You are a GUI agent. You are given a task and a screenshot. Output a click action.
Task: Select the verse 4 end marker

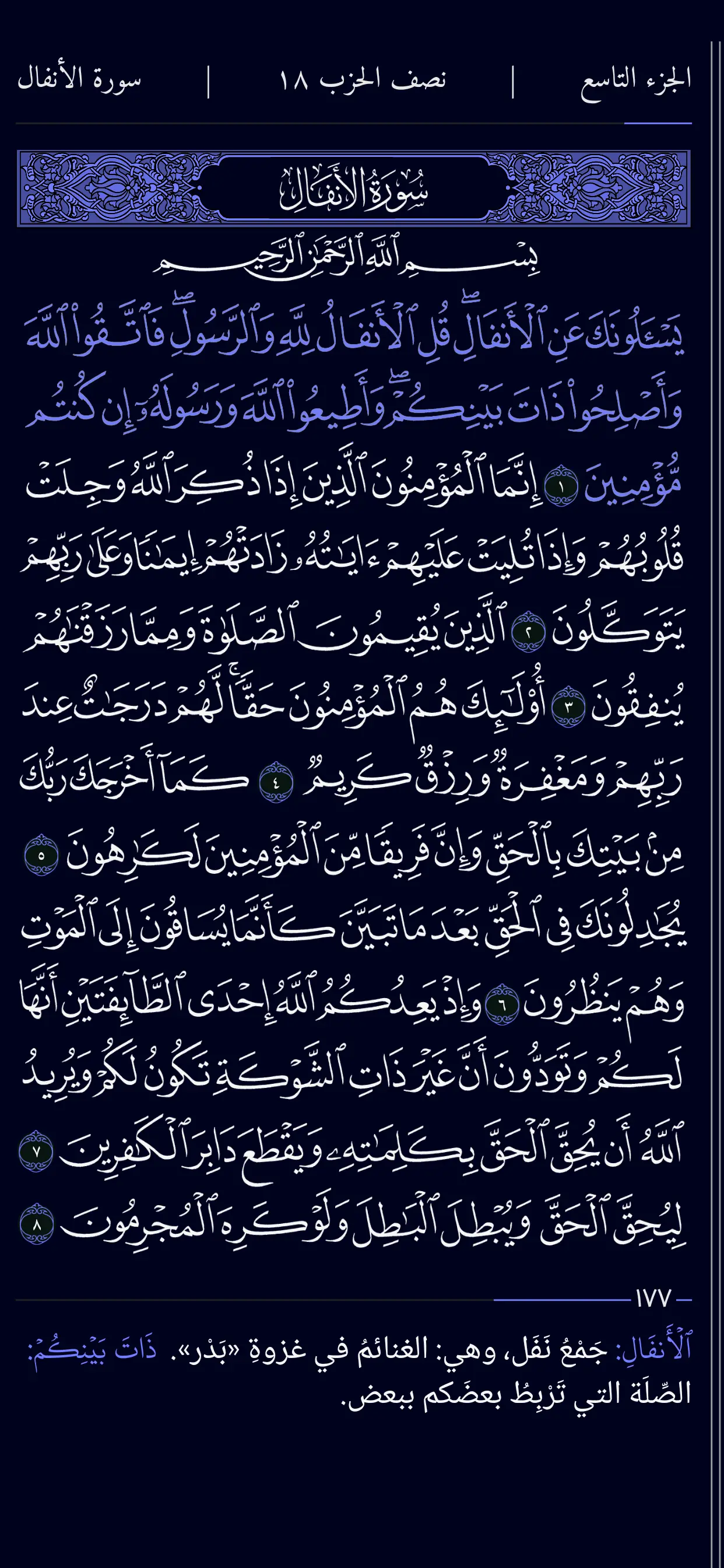coord(276,782)
